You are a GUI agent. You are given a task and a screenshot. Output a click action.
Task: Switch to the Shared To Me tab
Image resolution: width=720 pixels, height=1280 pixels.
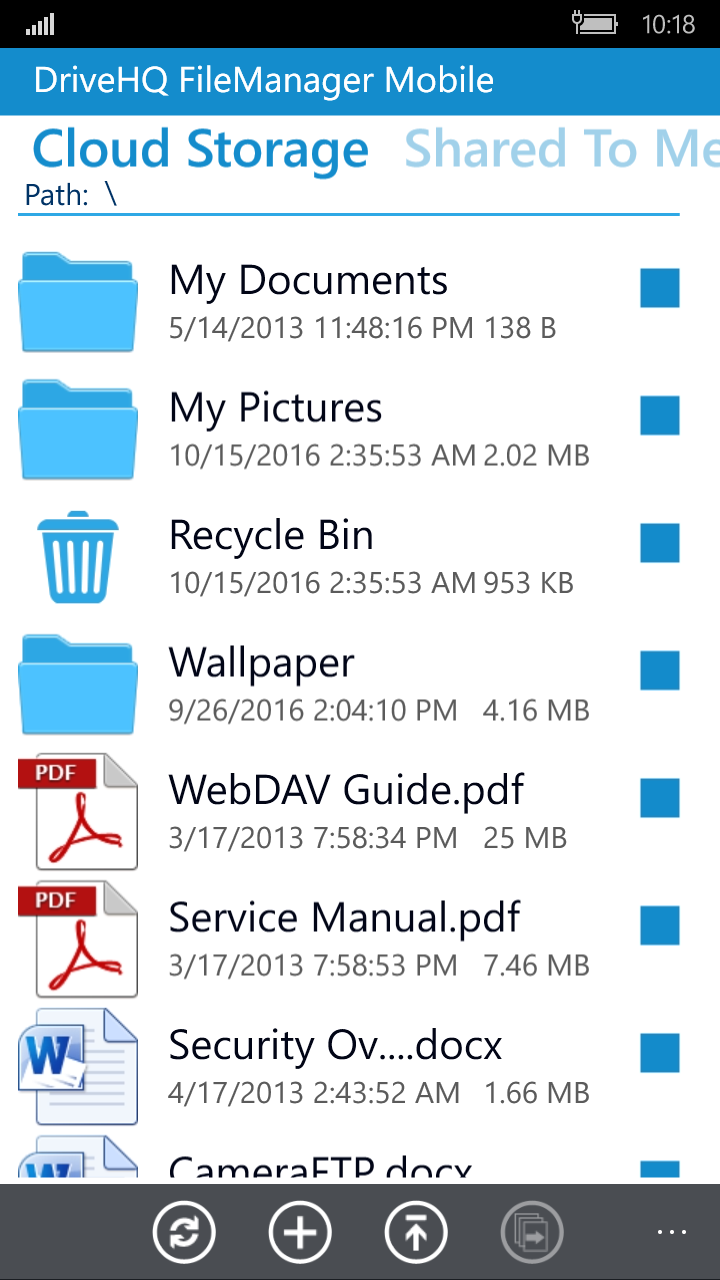coord(560,148)
